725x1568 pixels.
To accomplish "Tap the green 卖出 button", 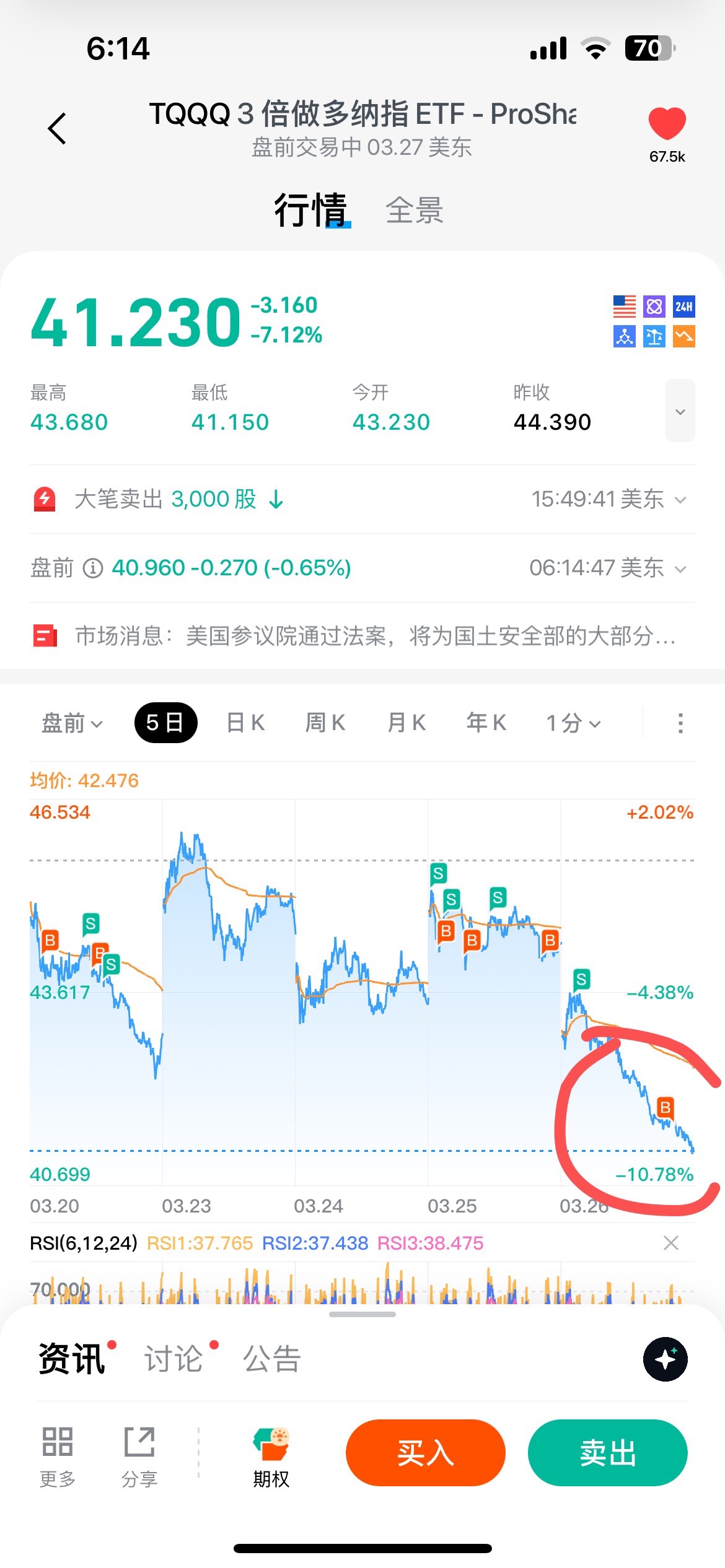I will (x=607, y=1452).
